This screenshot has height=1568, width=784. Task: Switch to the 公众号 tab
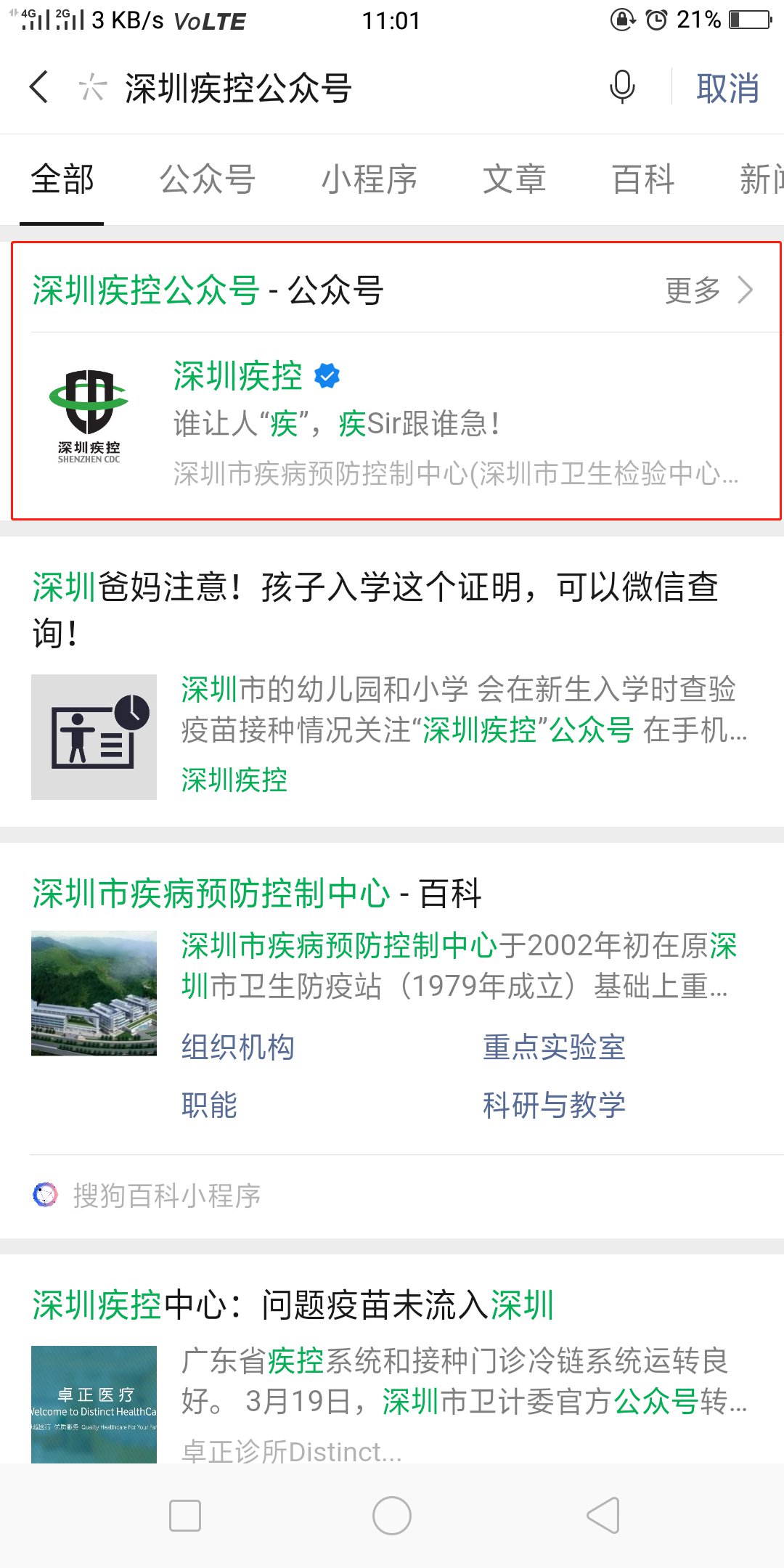click(x=208, y=179)
